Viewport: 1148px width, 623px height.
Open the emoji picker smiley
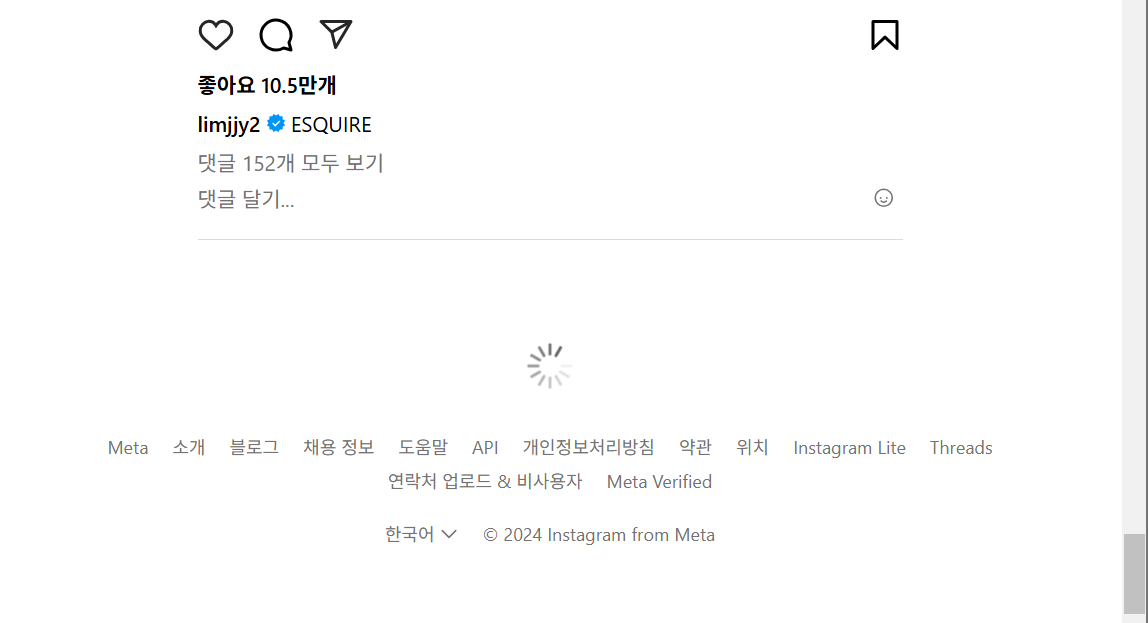coord(883,198)
